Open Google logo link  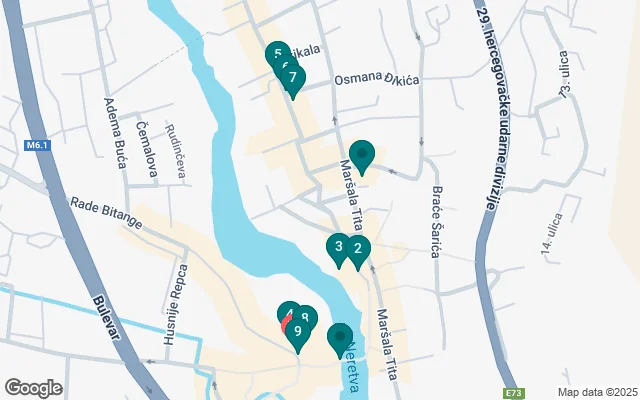[33, 388]
